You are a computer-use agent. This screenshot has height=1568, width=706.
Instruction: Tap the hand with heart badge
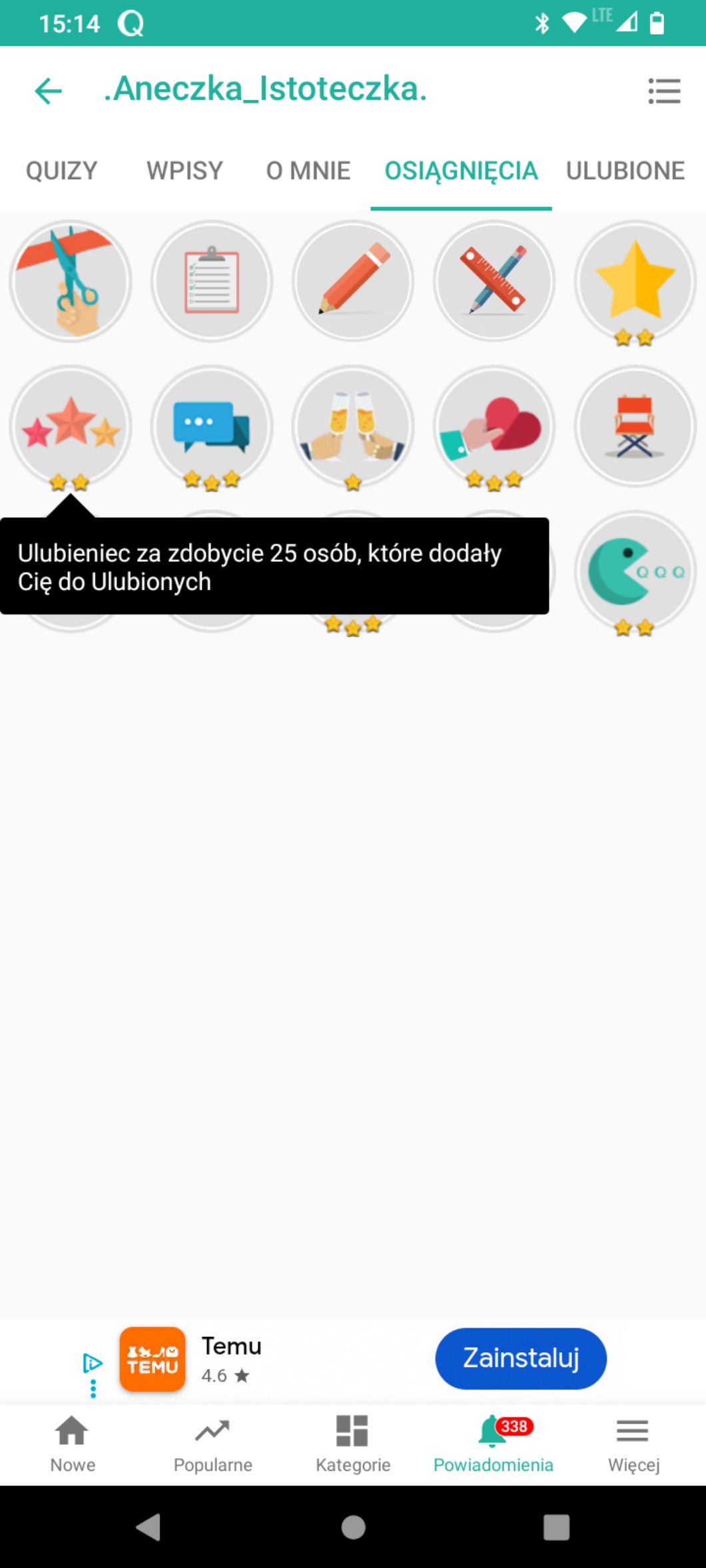(494, 426)
